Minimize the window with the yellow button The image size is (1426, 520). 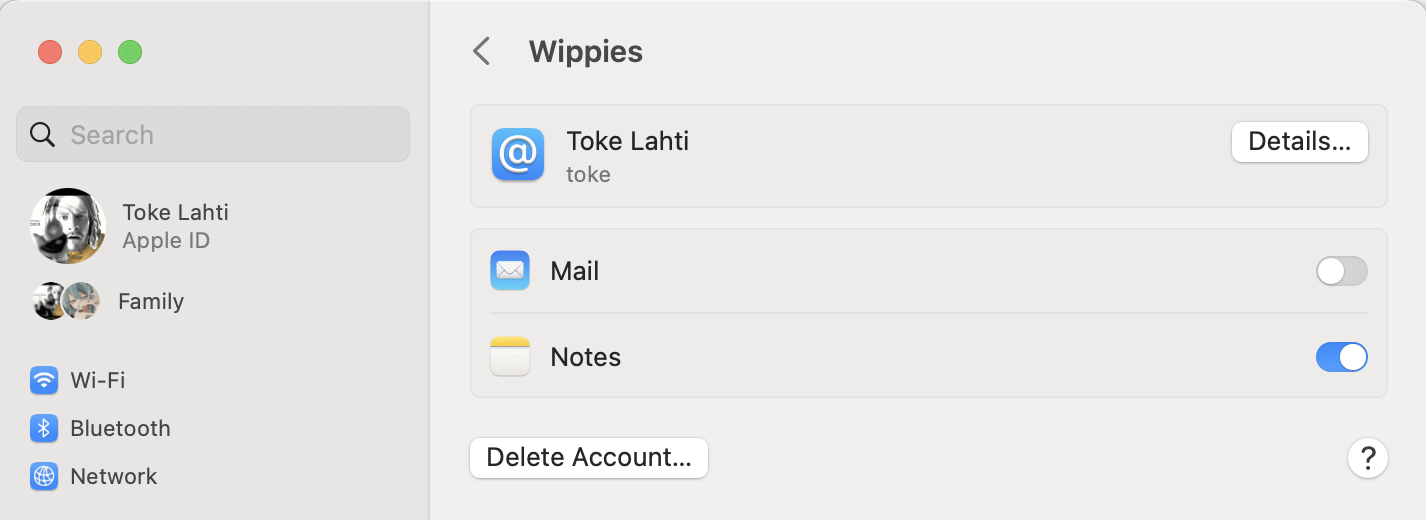[x=90, y=52]
